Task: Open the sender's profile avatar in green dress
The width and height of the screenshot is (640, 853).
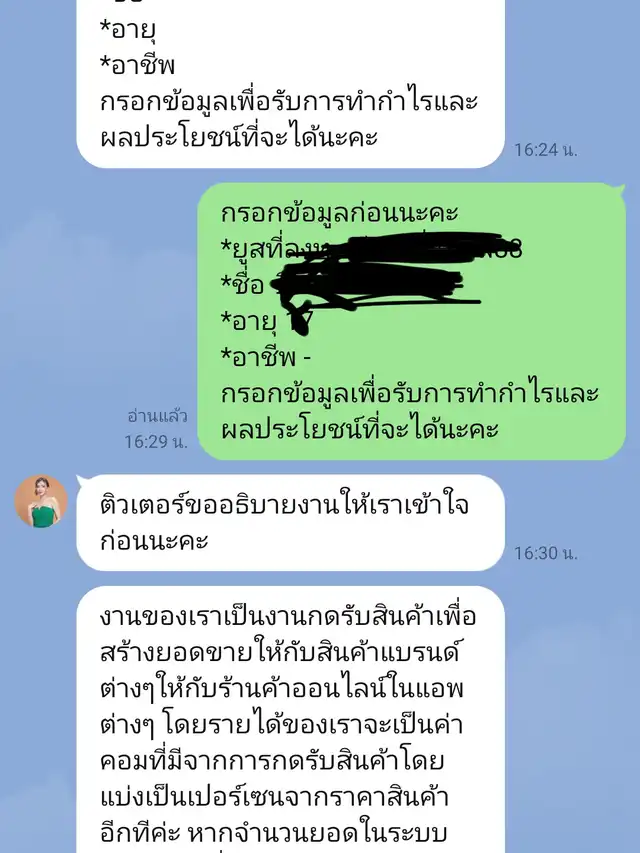Action: point(41,502)
